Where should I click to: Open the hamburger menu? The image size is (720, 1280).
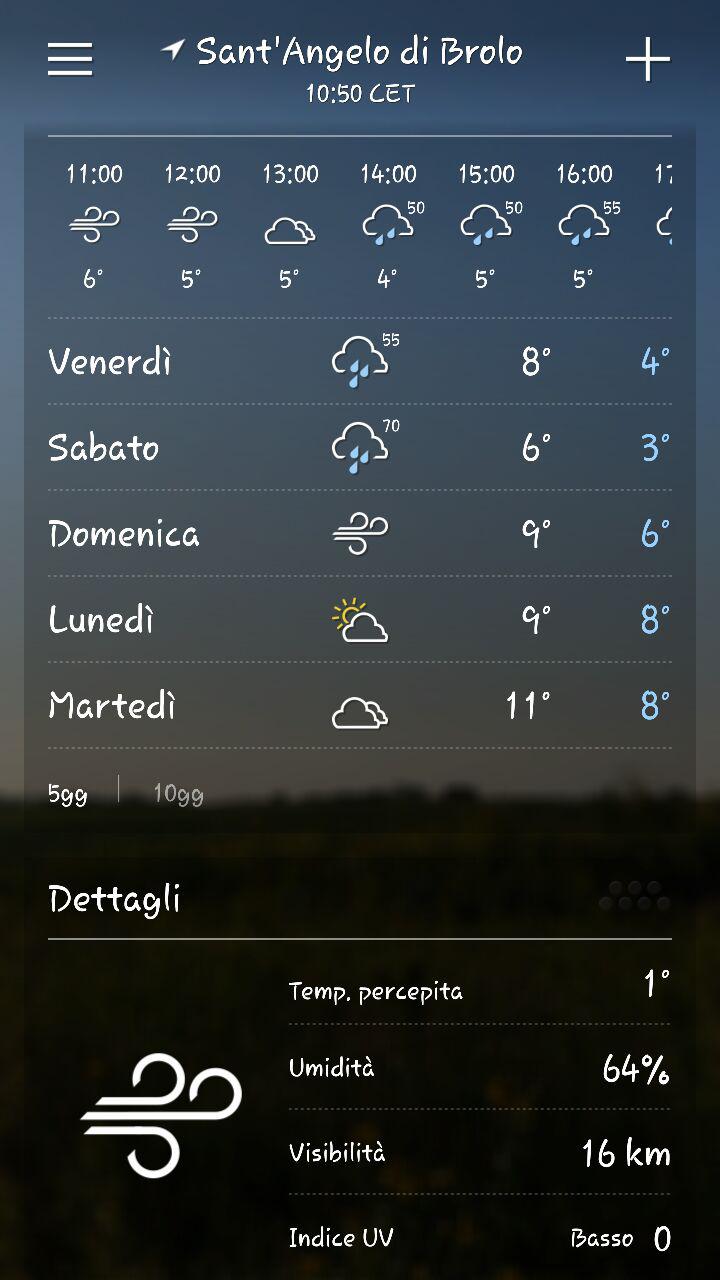(x=70, y=59)
